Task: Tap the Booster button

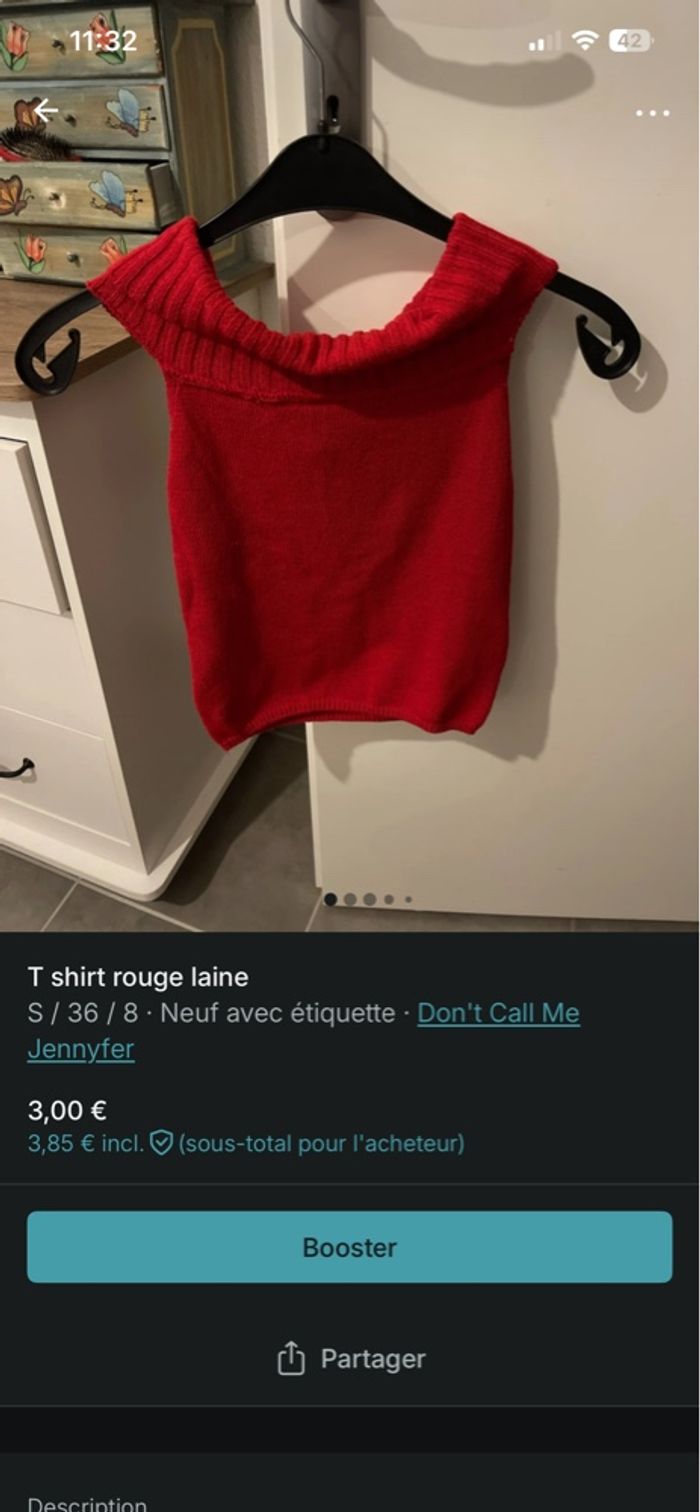Action: point(350,1247)
